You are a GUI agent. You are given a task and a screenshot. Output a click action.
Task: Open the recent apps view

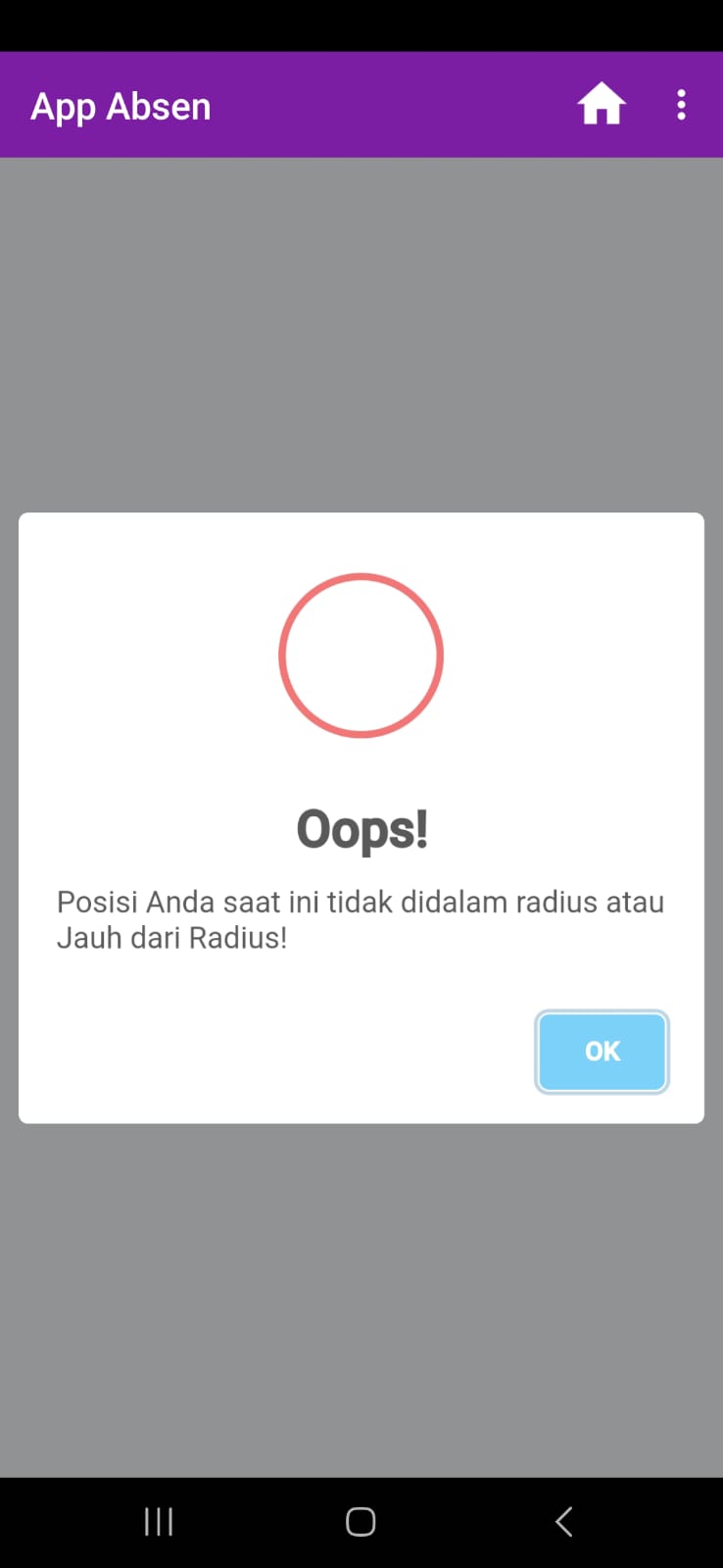(159, 1521)
